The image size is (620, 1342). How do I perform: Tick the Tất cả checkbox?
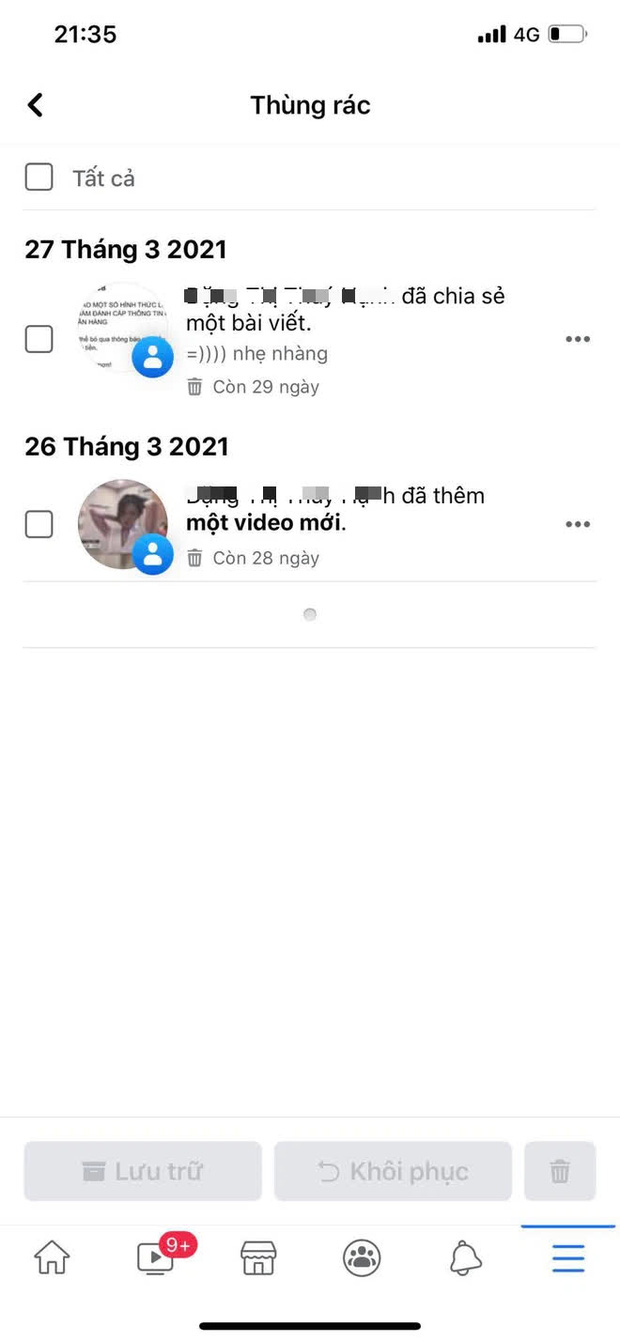click(x=39, y=178)
